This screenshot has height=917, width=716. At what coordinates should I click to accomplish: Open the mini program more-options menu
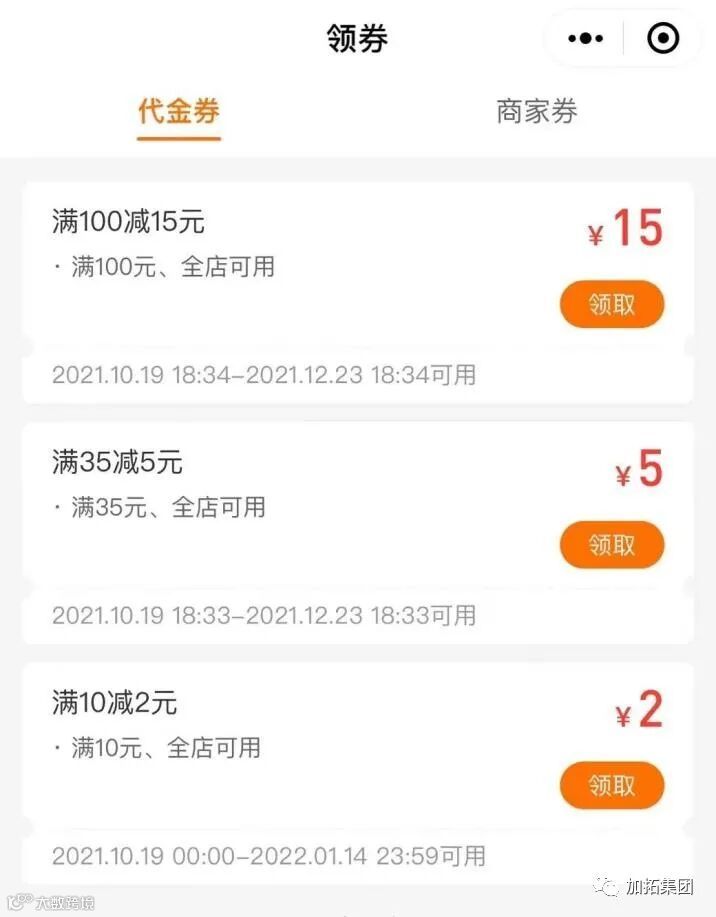pos(585,39)
